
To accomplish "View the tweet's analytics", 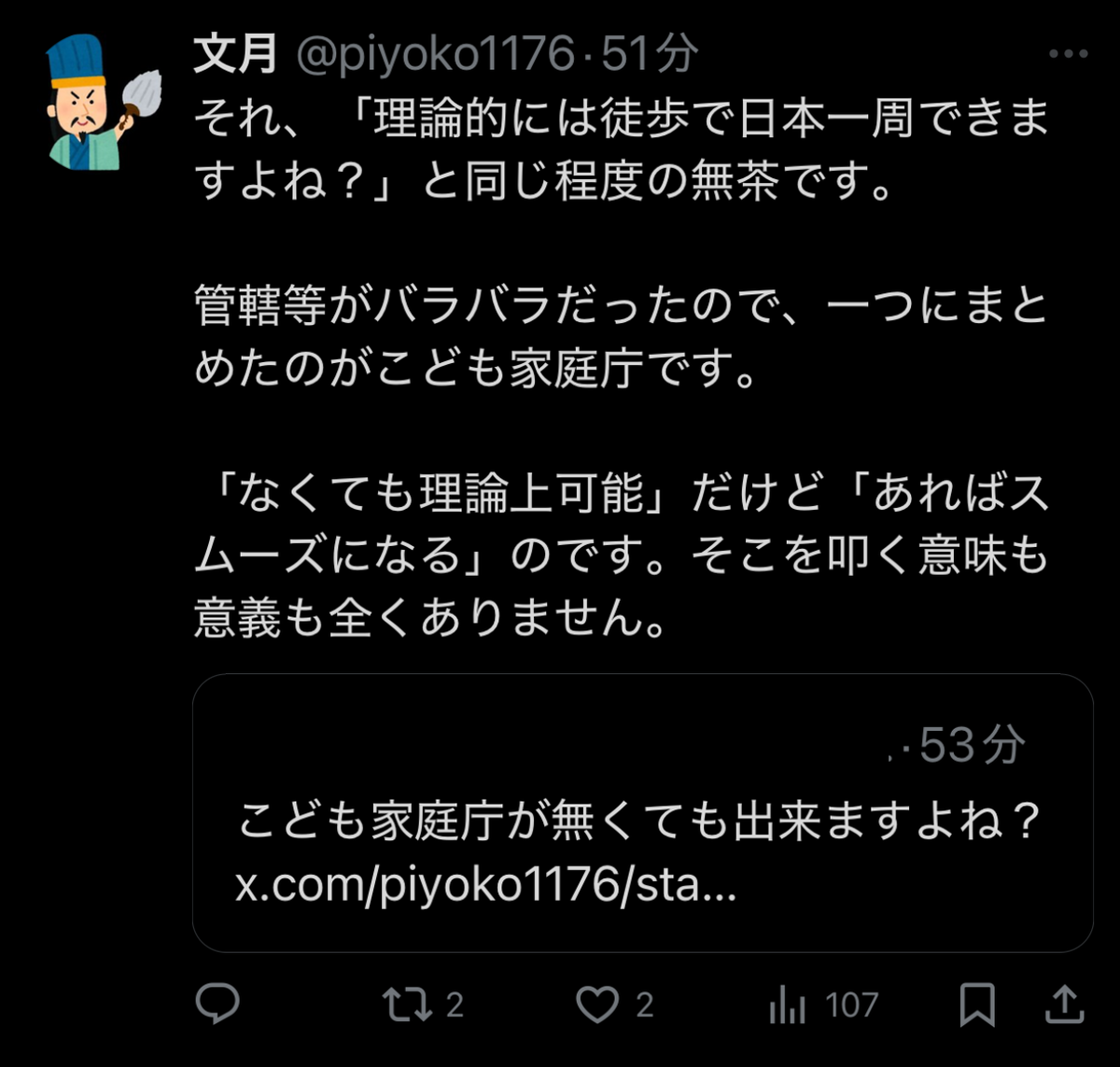I will click(789, 1004).
